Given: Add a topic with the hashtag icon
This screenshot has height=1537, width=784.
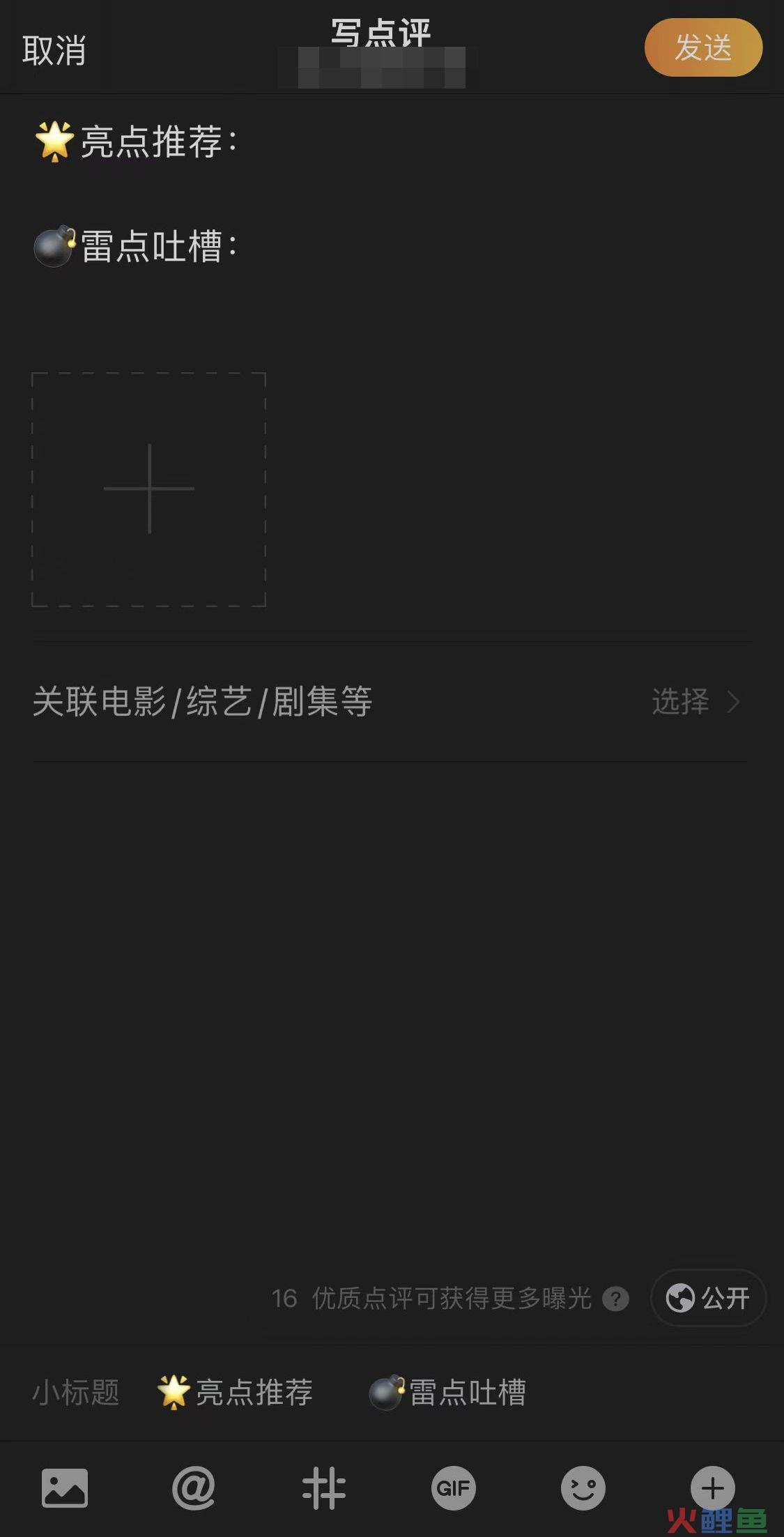Looking at the screenshot, I should pos(324,1488).
